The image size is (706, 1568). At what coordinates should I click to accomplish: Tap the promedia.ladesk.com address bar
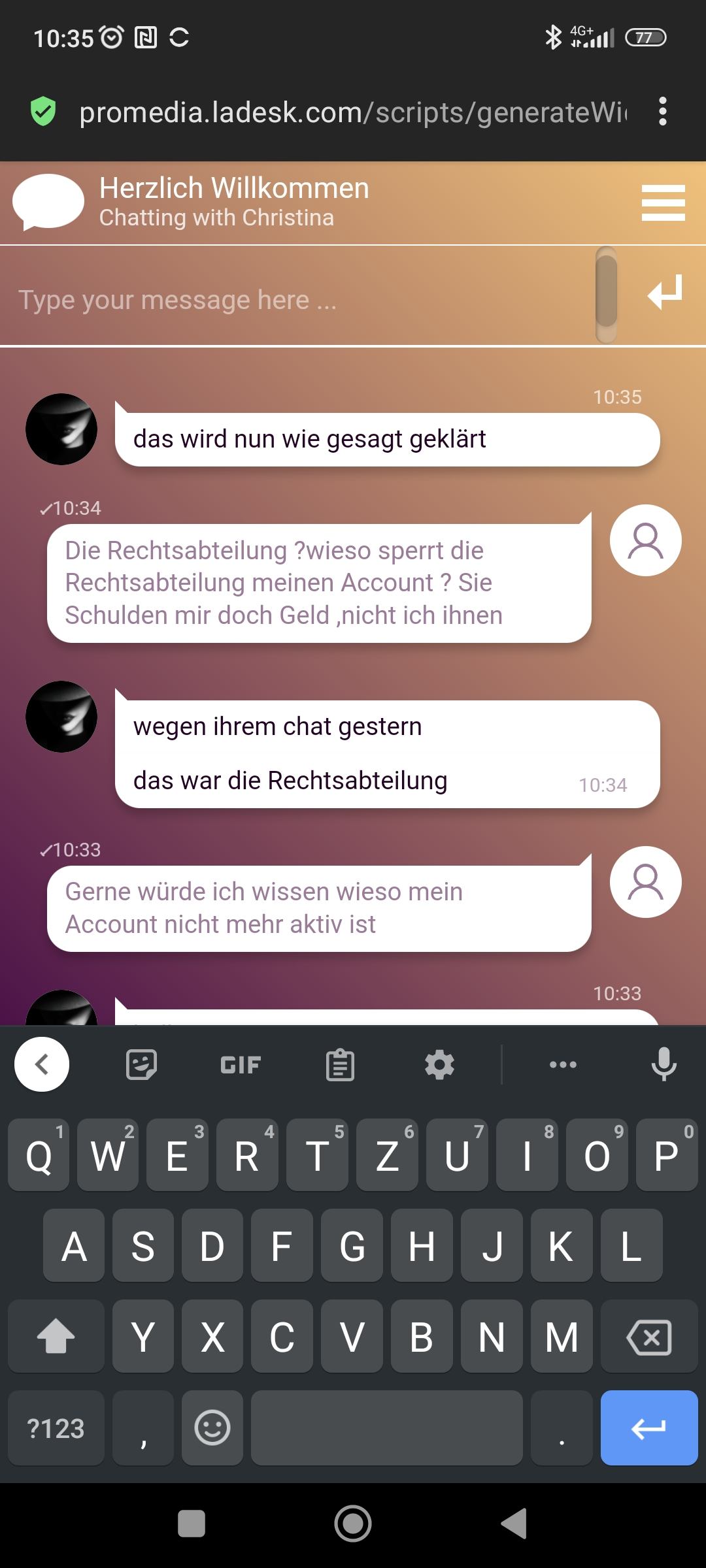(x=353, y=112)
